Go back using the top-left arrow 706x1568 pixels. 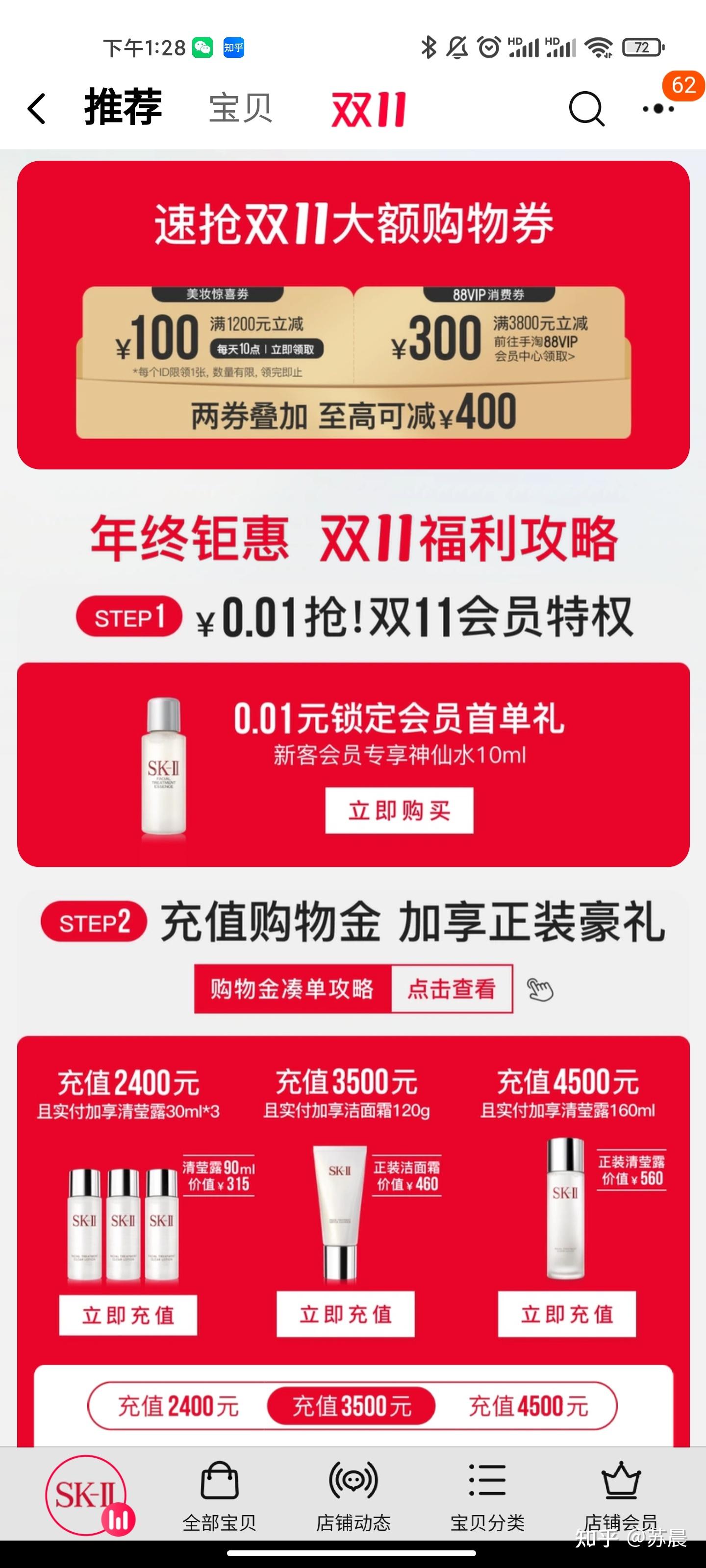37,109
